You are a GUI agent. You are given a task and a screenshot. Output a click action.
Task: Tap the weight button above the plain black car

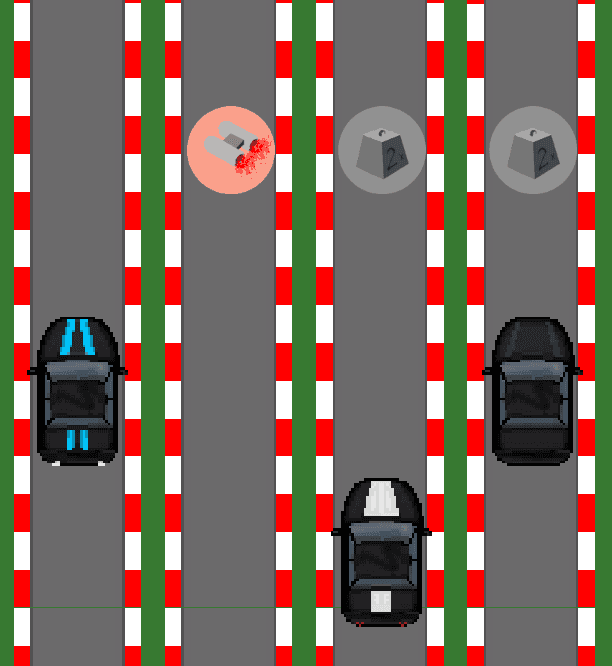click(x=533, y=150)
